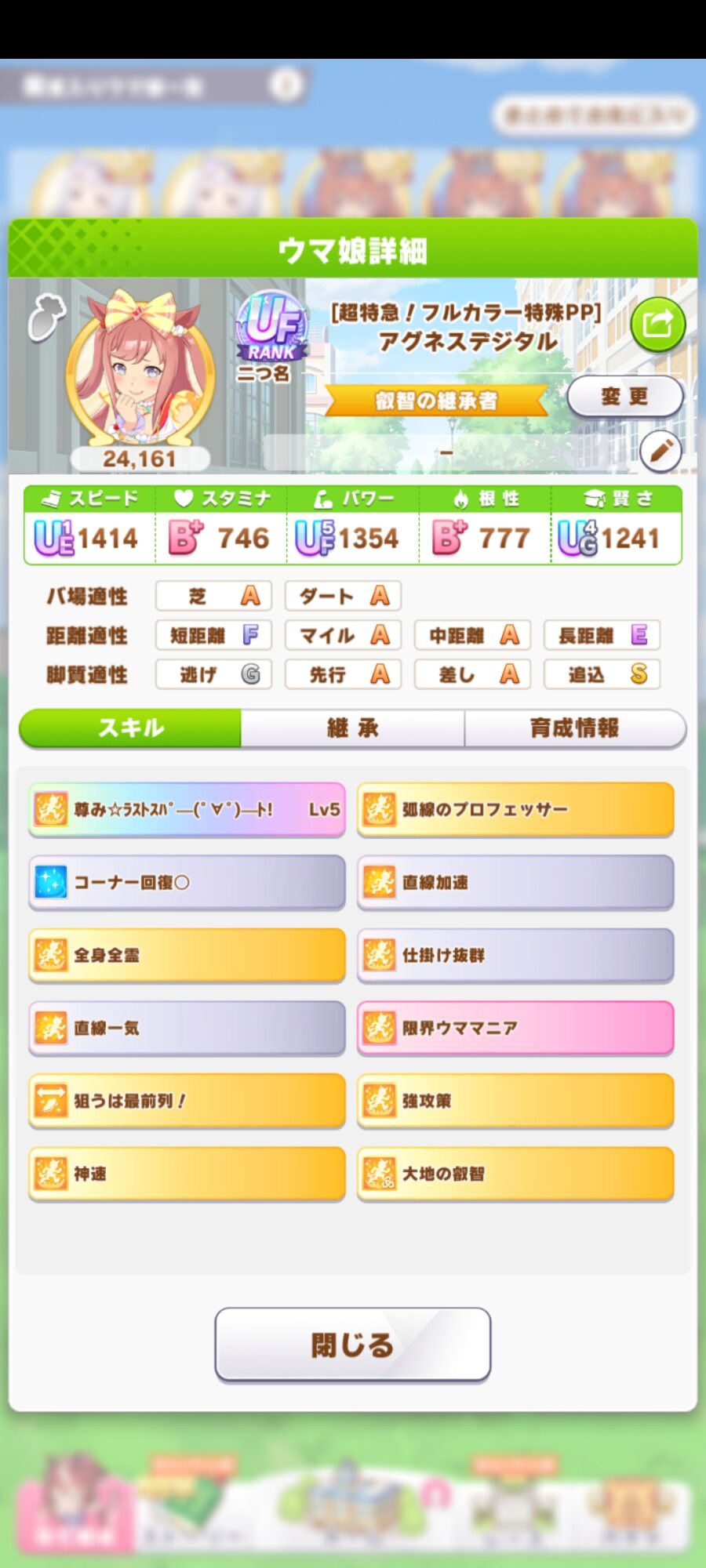
Task: Open the Lv5 unique skill
Action: [187, 809]
